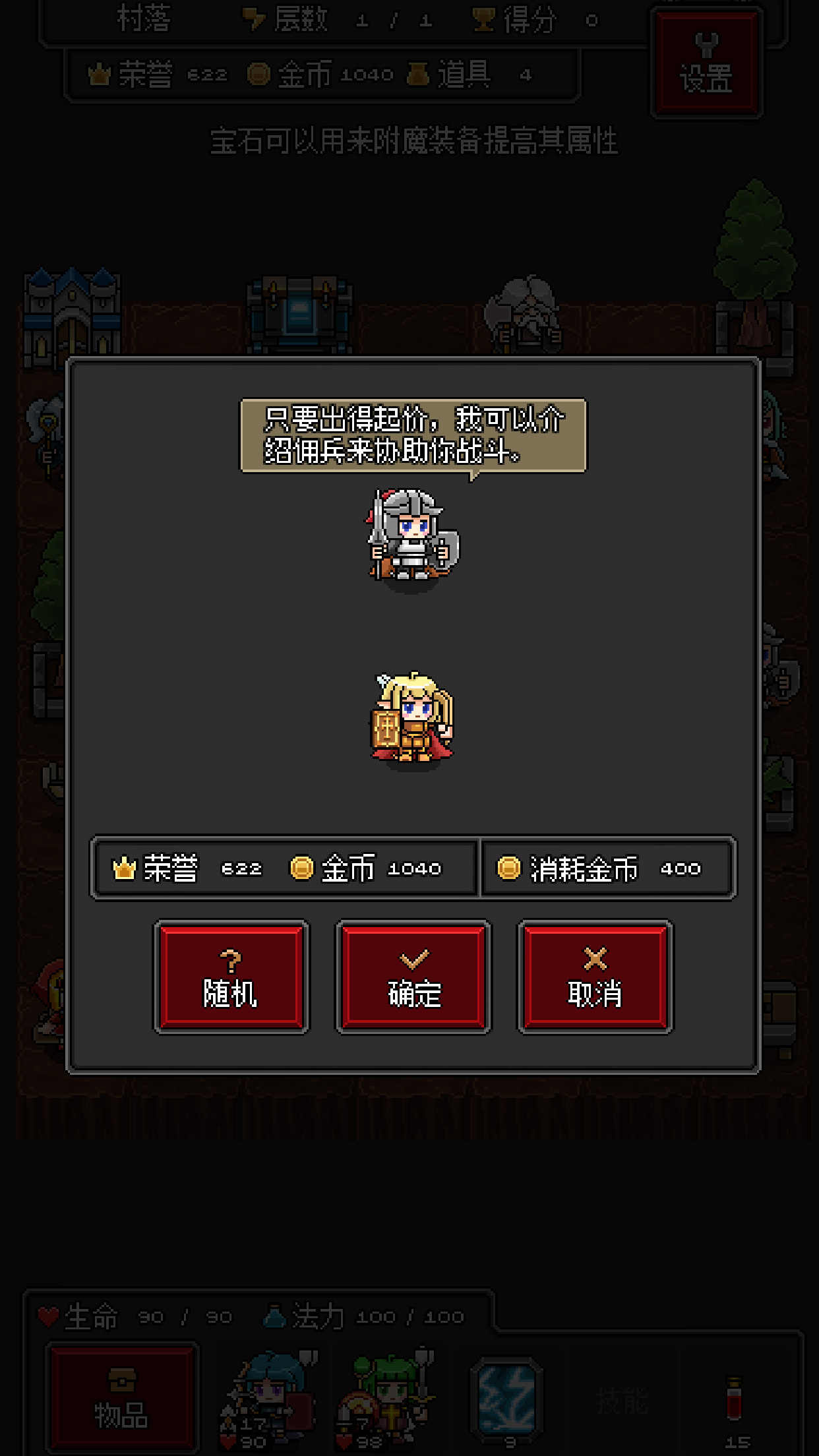
Task: Open settings via the wrench 设置 icon
Action: [x=707, y=63]
